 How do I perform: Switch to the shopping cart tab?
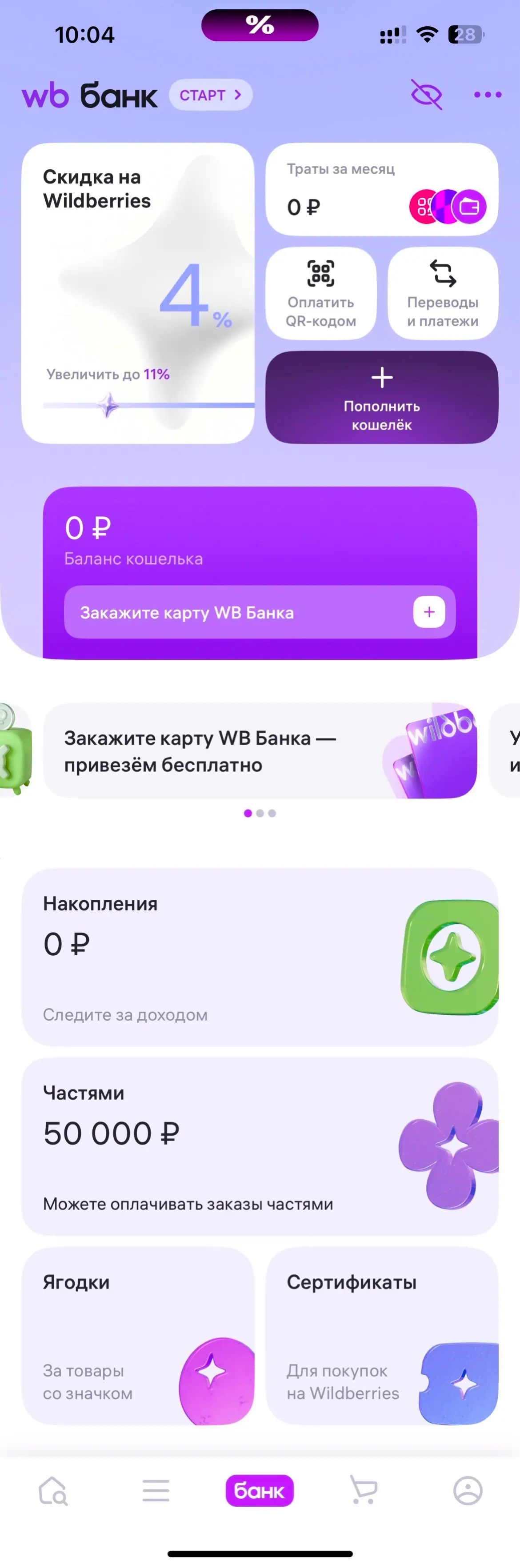(364, 1491)
